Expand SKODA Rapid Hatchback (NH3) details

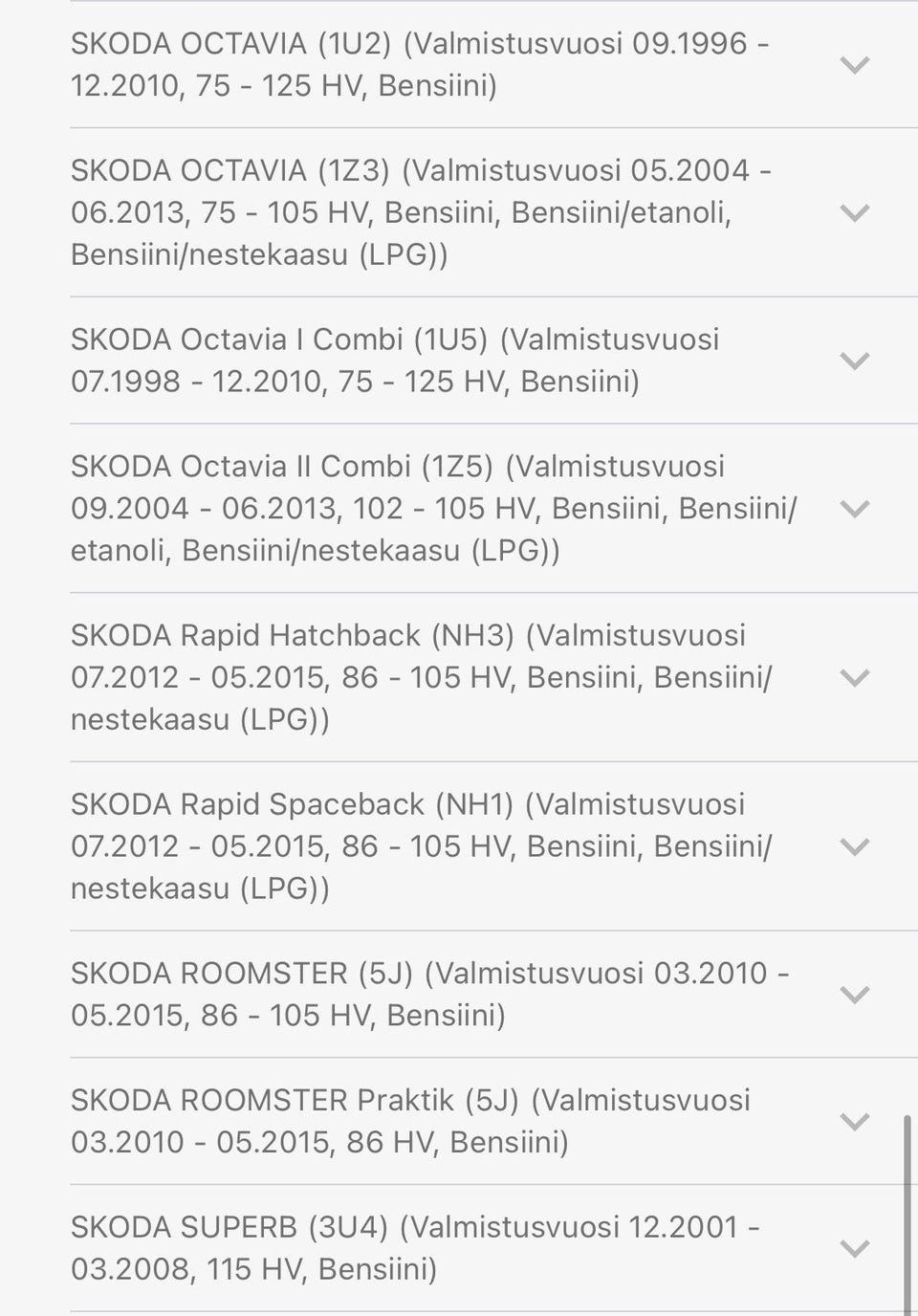[853, 677]
